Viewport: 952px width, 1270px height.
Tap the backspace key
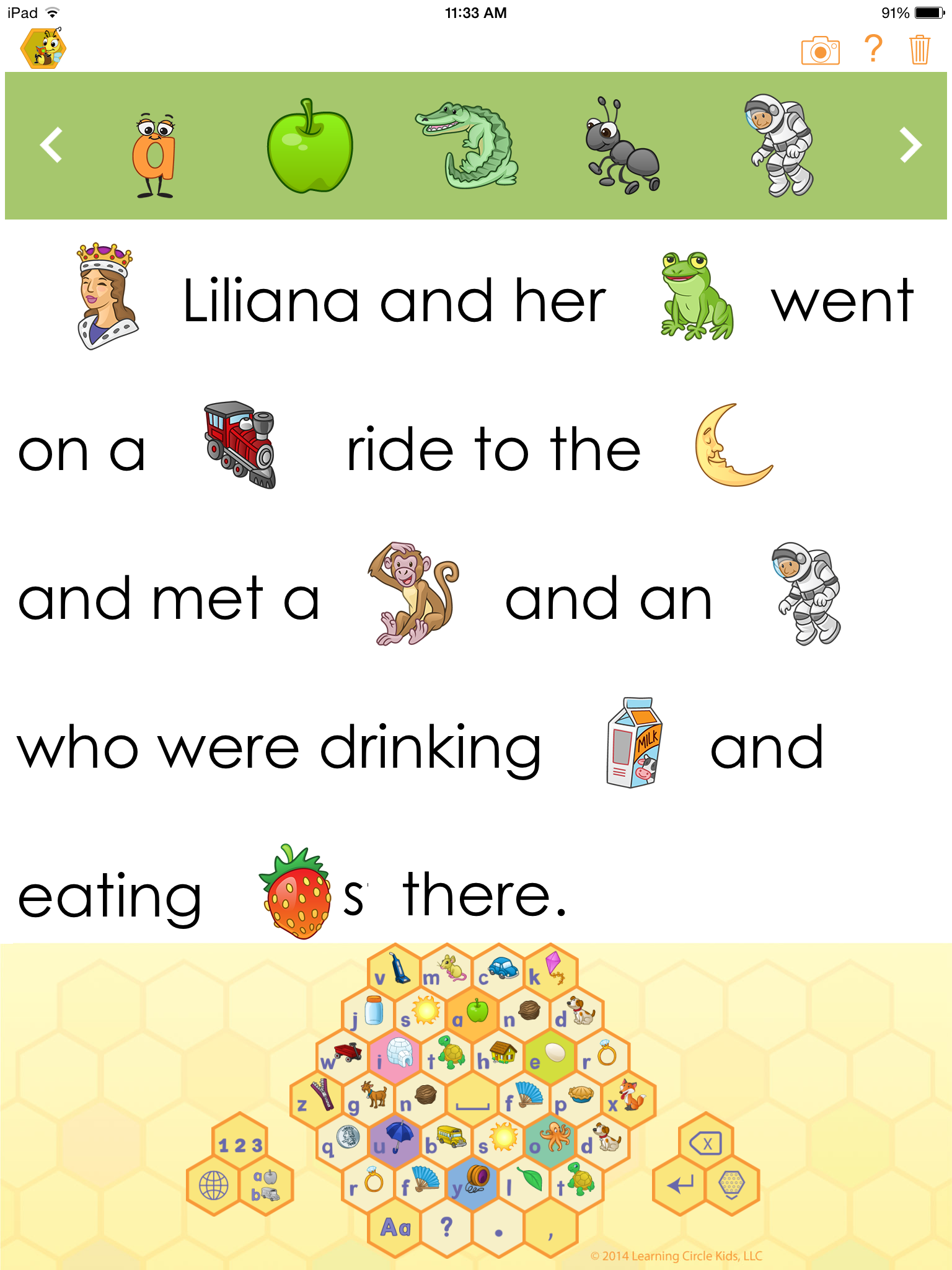pos(706,1143)
